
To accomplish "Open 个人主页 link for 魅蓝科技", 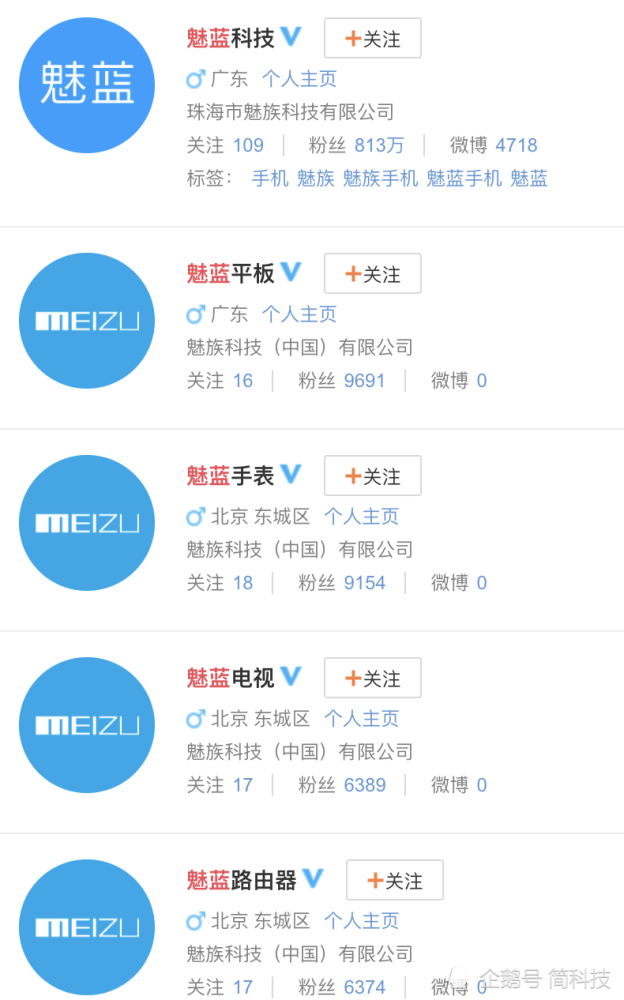I will [299, 78].
